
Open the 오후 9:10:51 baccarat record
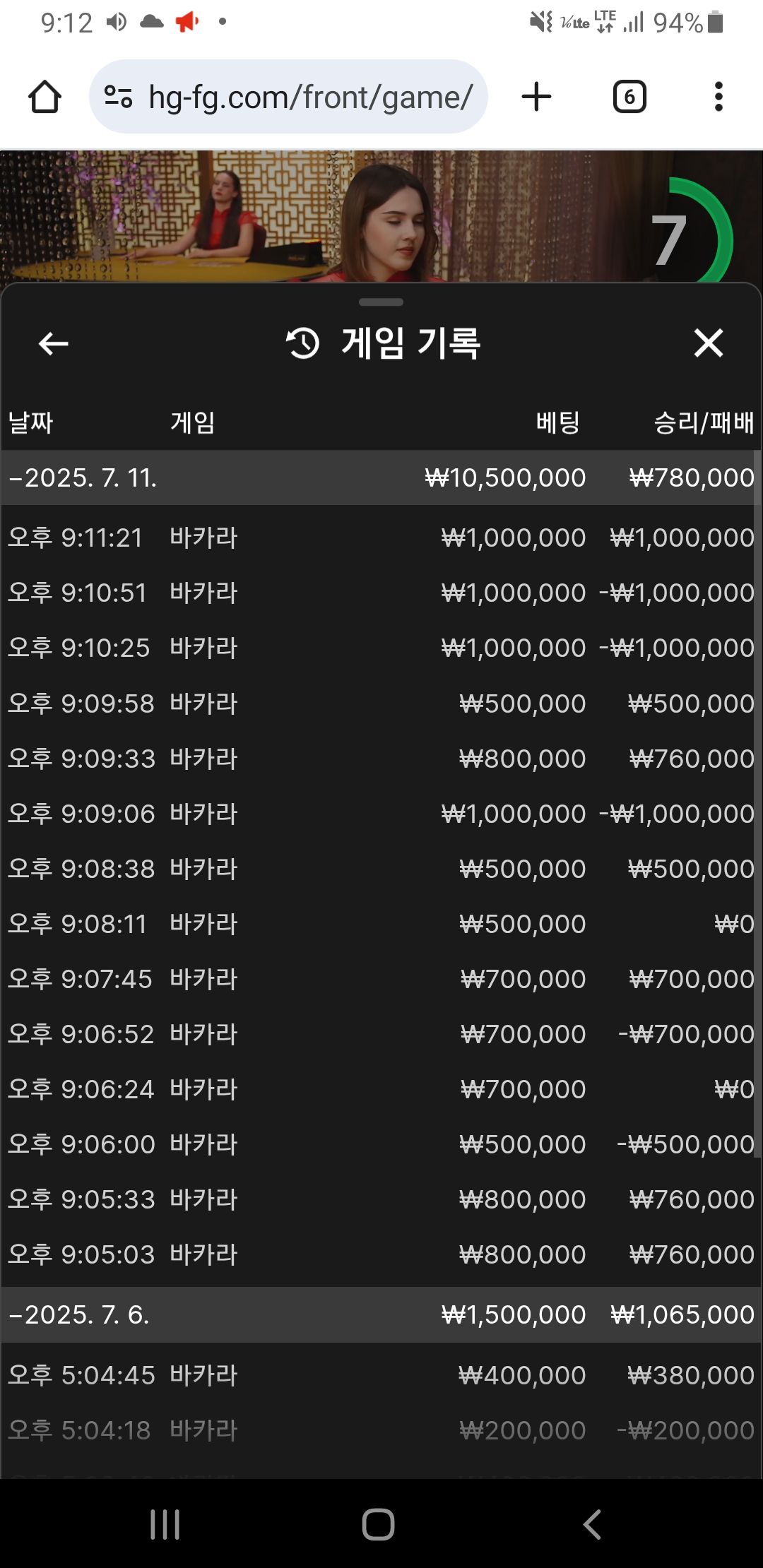pyautogui.click(x=381, y=593)
